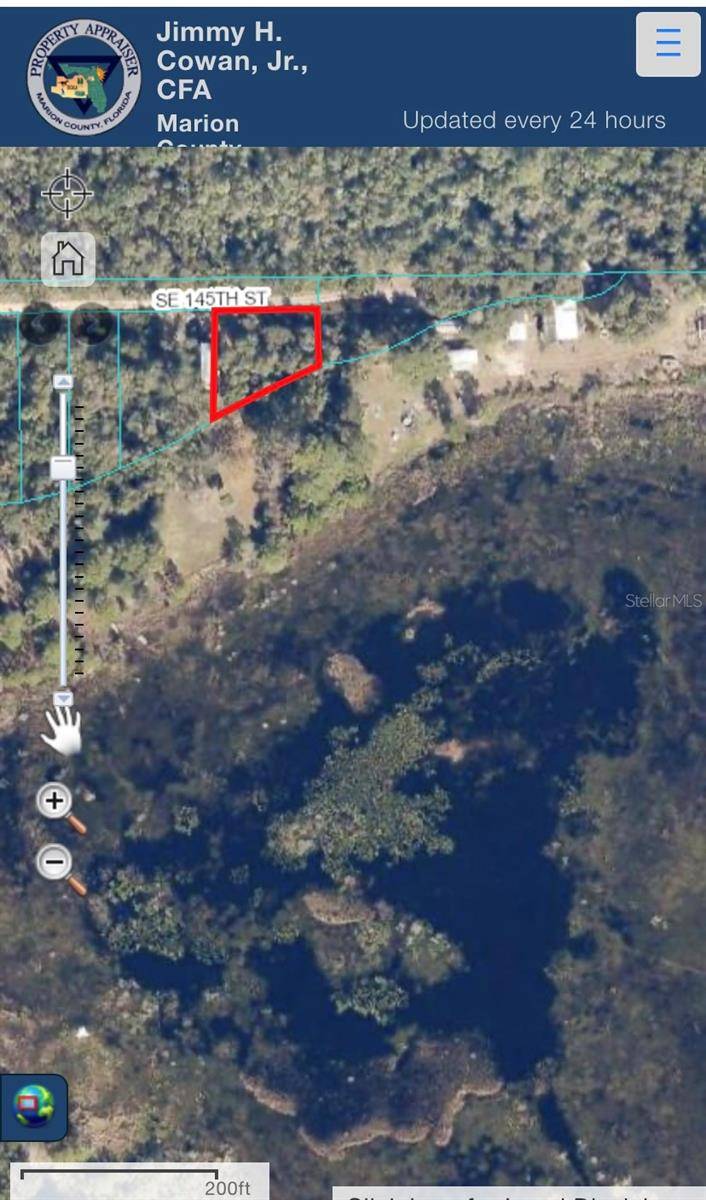This screenshot has height=1200, width=706.
Task: Select the zoom out magnifier tool
Action: tap(60, 867)
